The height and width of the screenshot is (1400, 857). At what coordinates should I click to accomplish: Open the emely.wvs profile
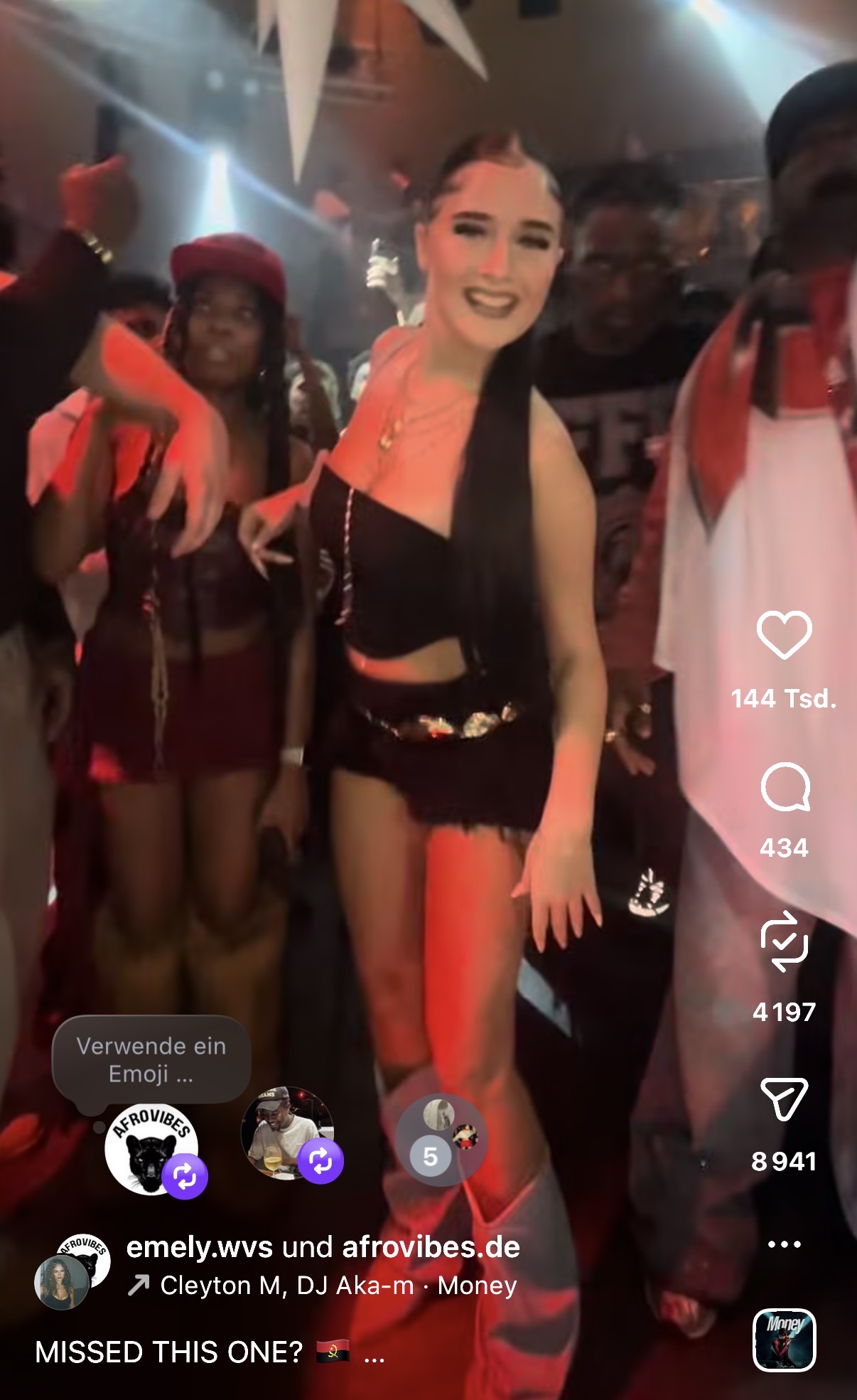point(199,1247)
